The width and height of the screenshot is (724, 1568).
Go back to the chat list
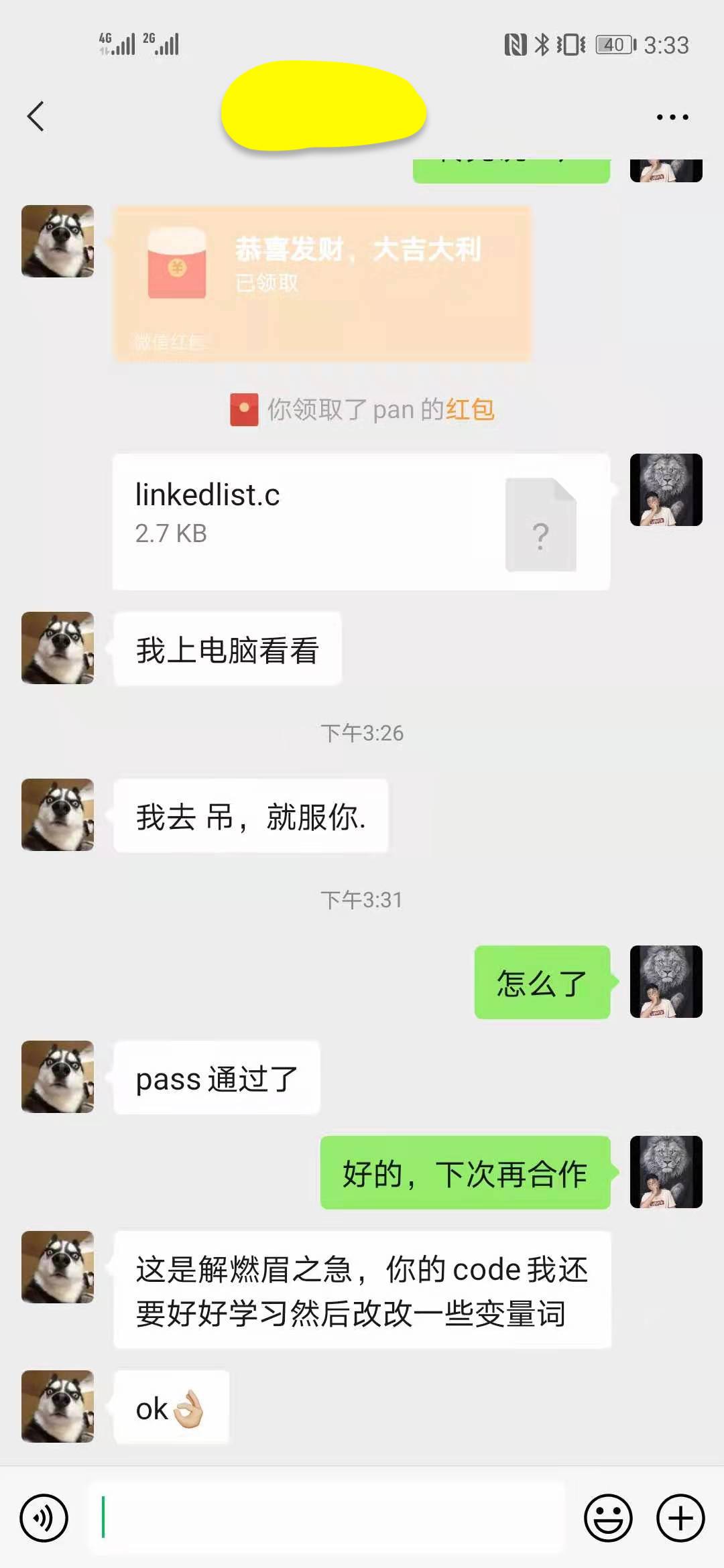[x=36, y=117]
